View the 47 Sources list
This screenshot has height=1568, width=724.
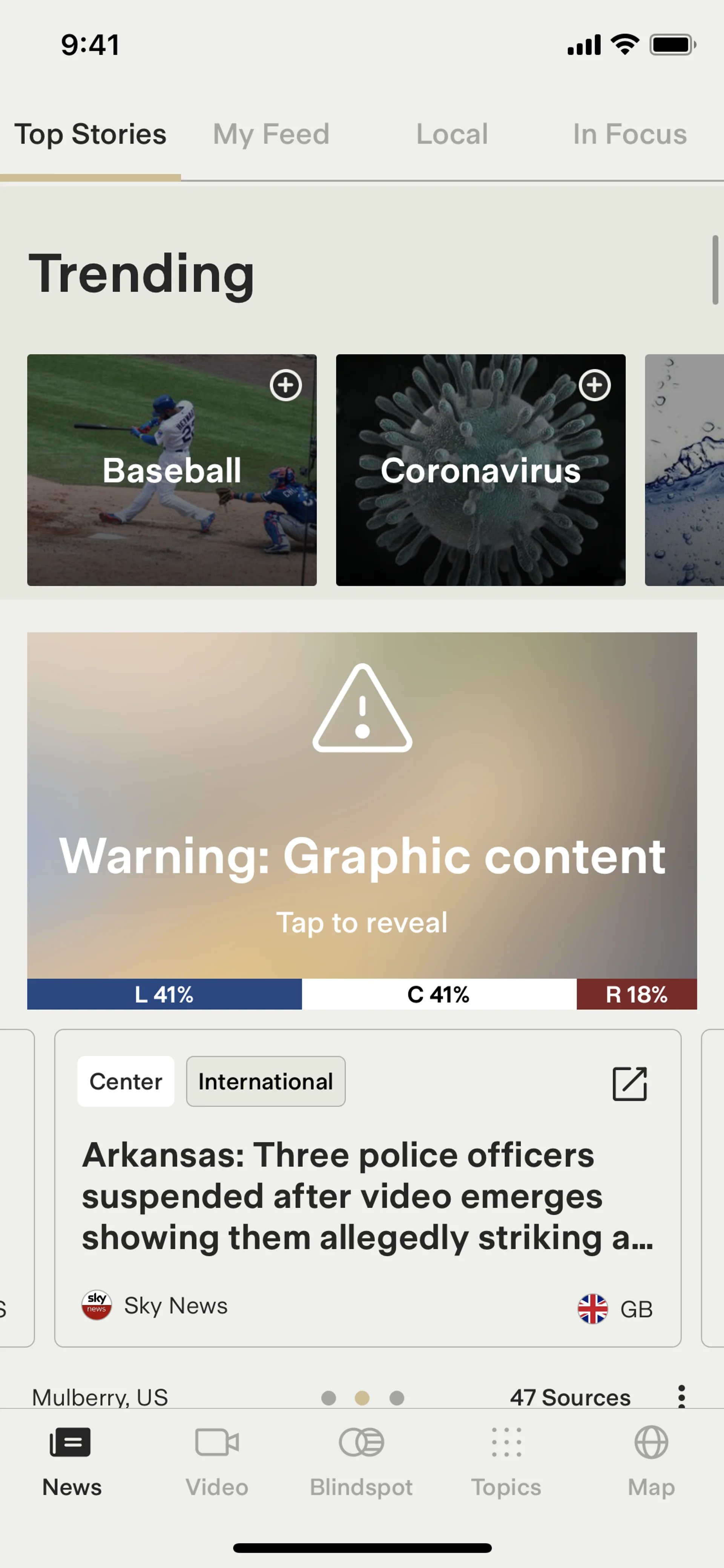click(x=570, y=1397)
